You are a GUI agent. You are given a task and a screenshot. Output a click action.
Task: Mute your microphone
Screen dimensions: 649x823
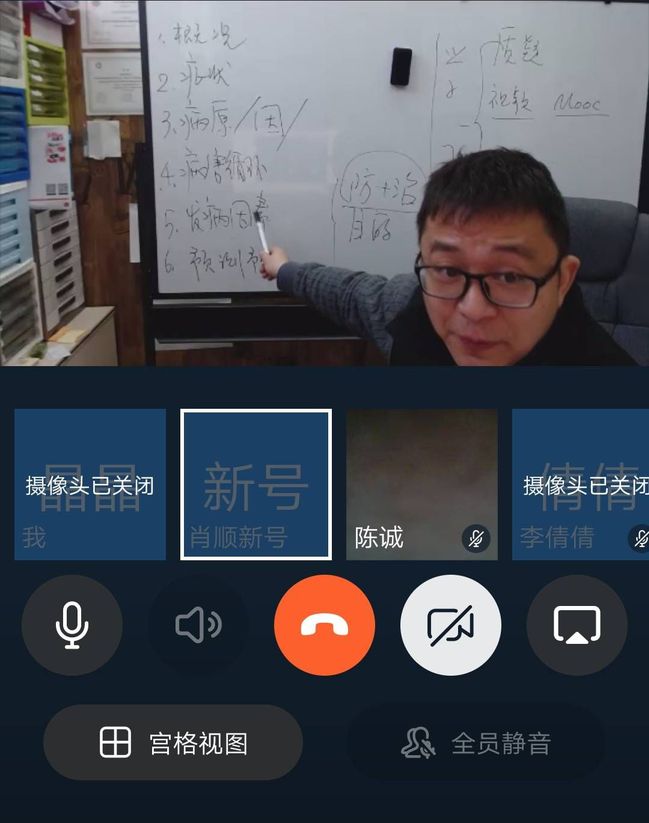(71, 626)
